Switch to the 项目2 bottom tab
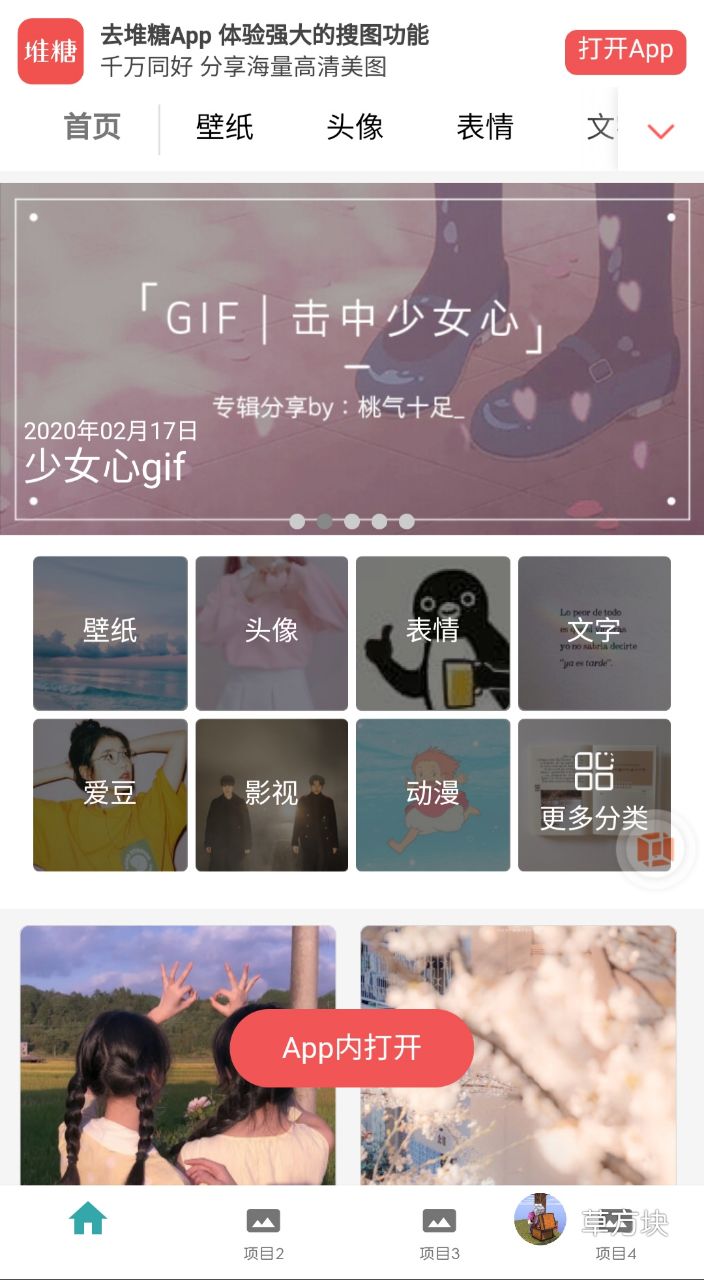 [x=264, y=1232]
